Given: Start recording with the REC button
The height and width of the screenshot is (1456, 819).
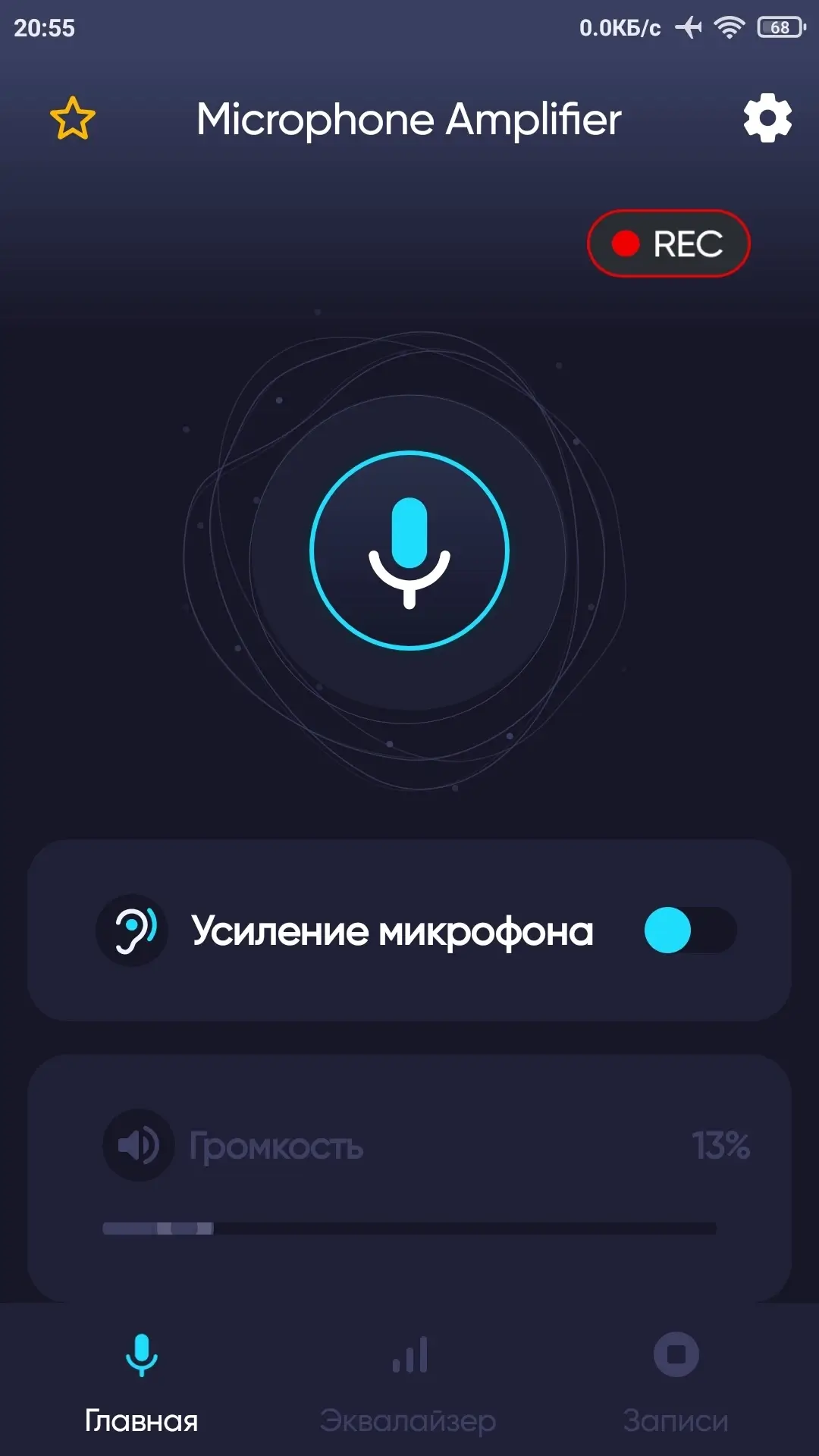Looking at the screenshot, I should (669, 243).
